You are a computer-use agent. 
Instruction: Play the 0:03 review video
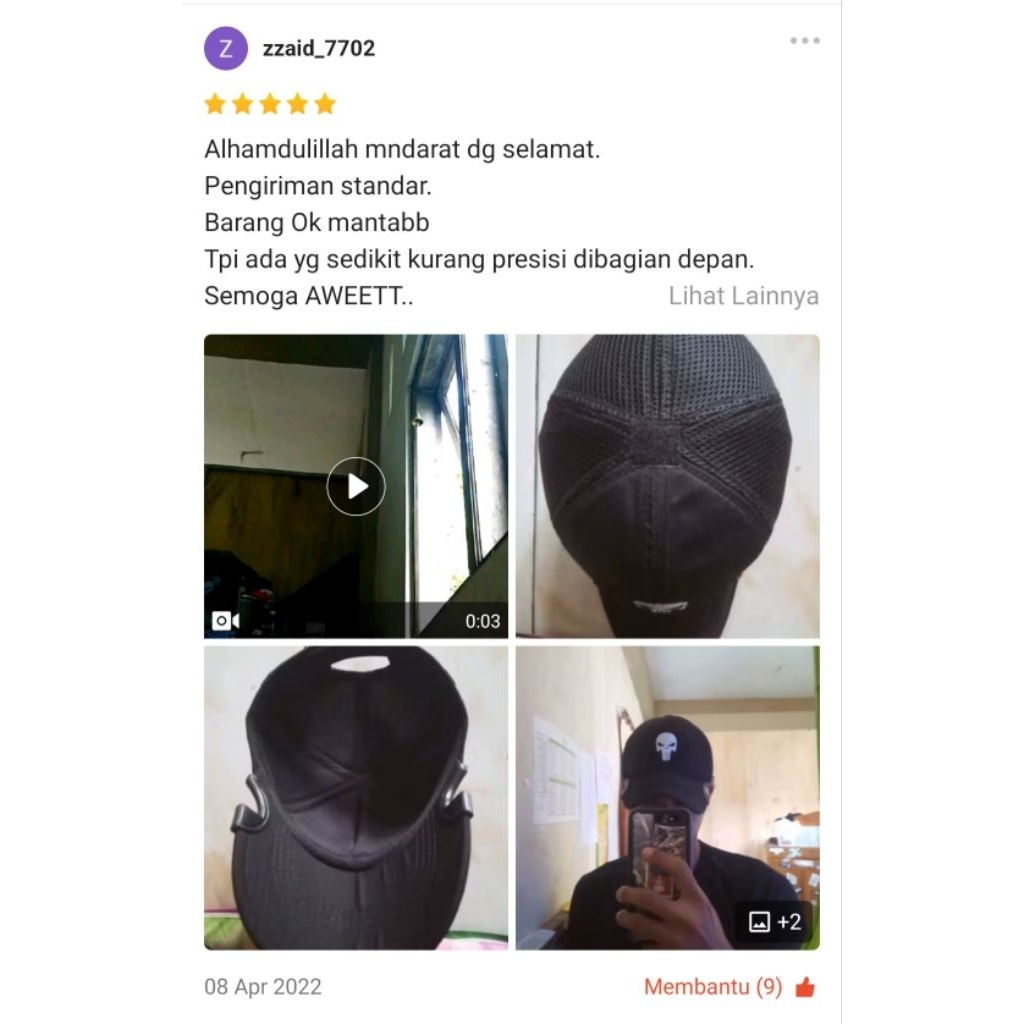(x=355, y=486)
